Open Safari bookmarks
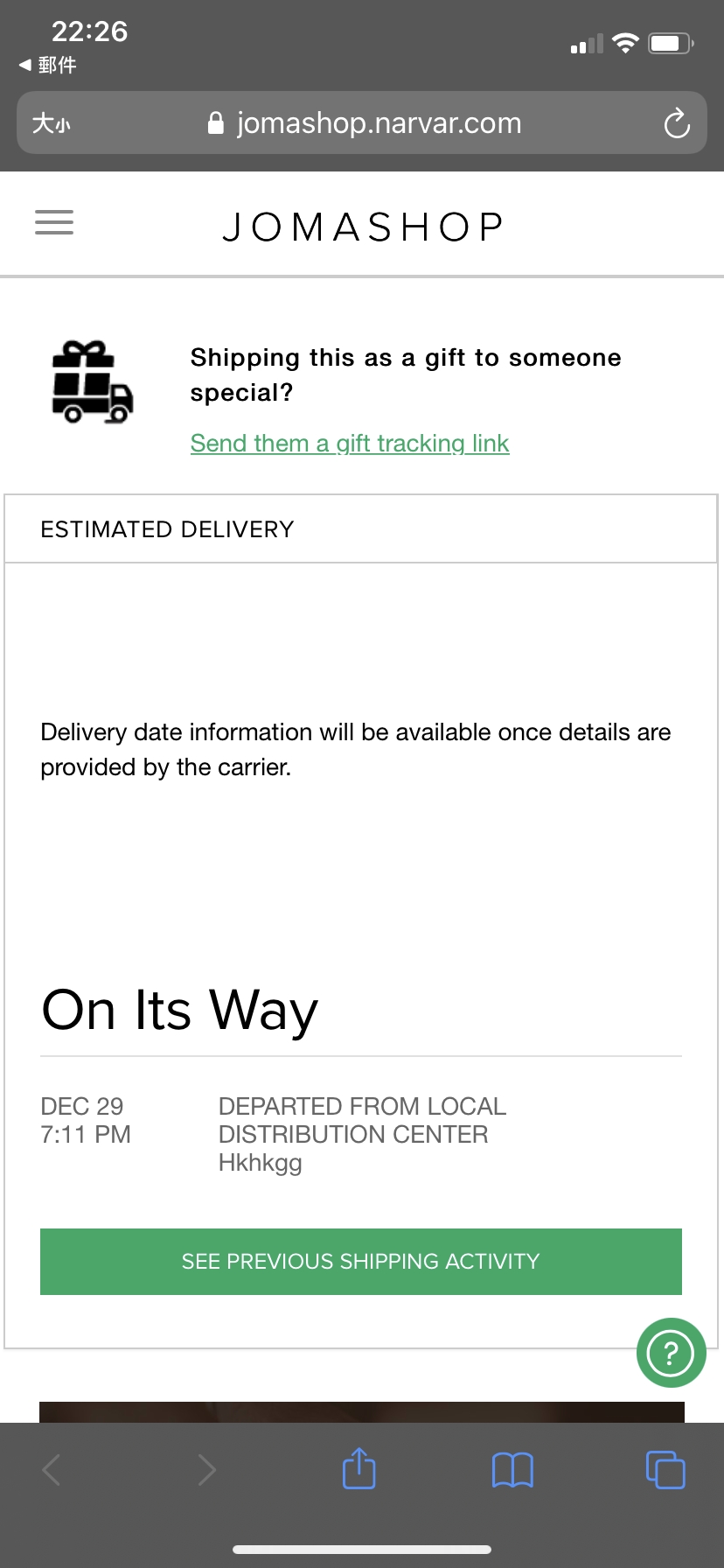Viewport: 724px width, 1568px height. [x=512, y=1470]
